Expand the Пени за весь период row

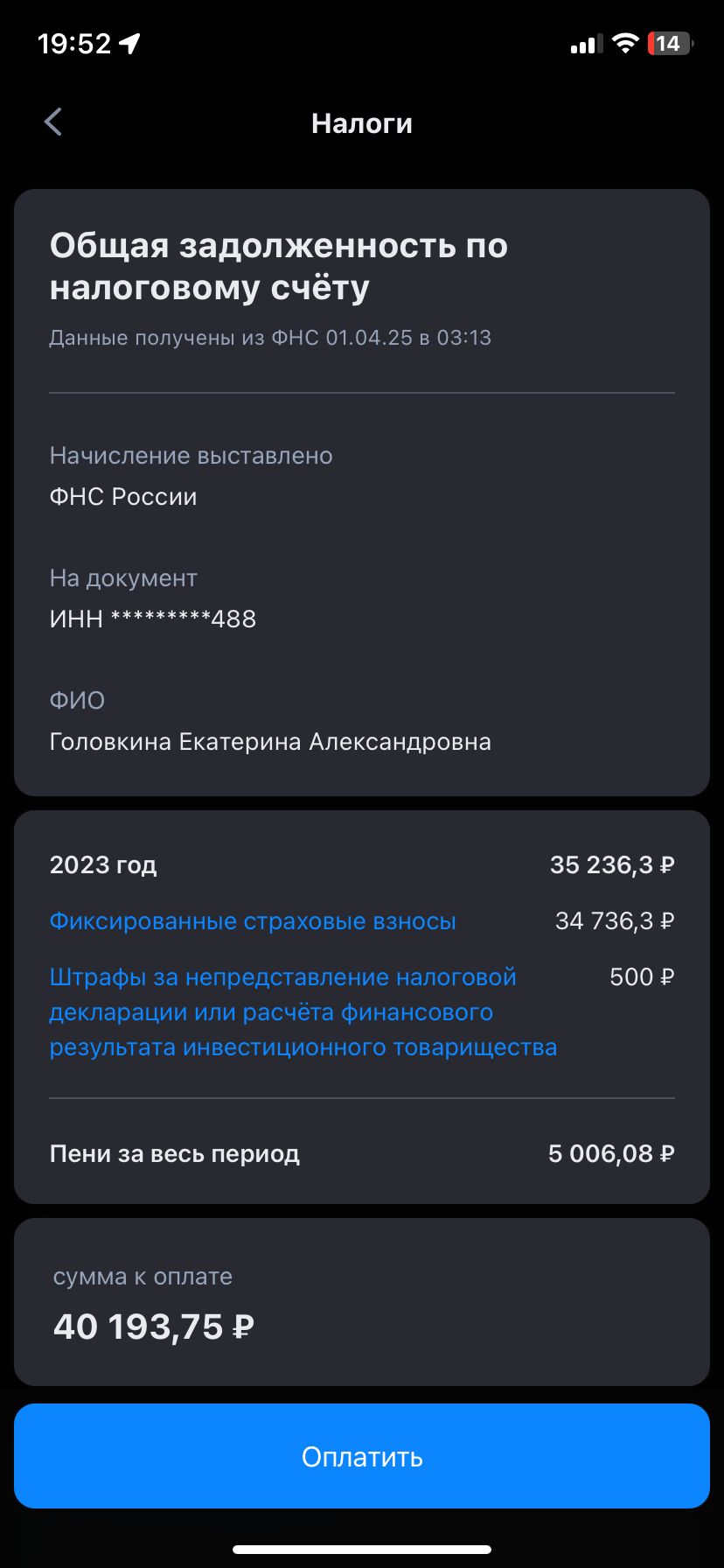(175, 1153)
